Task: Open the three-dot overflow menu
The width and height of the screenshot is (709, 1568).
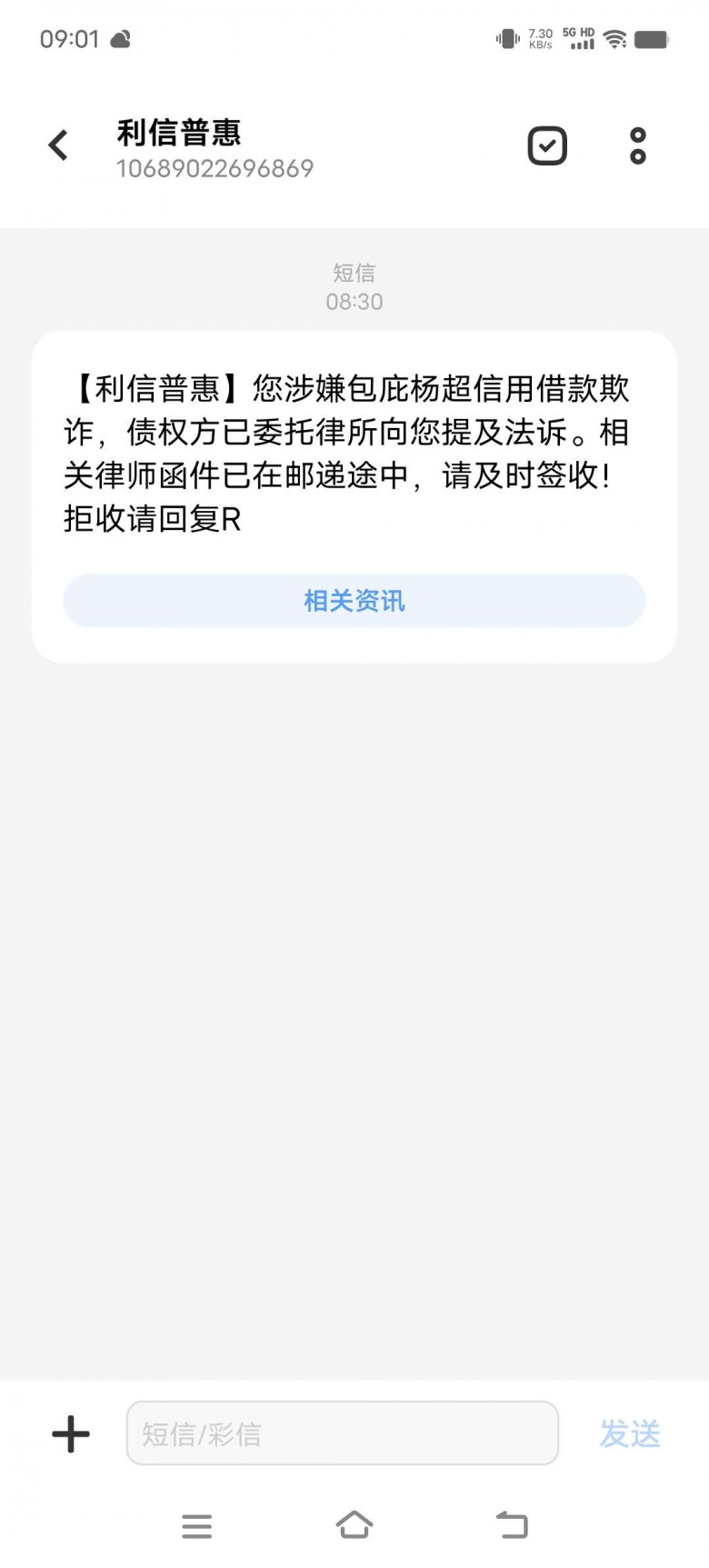Action: [638, 145]
